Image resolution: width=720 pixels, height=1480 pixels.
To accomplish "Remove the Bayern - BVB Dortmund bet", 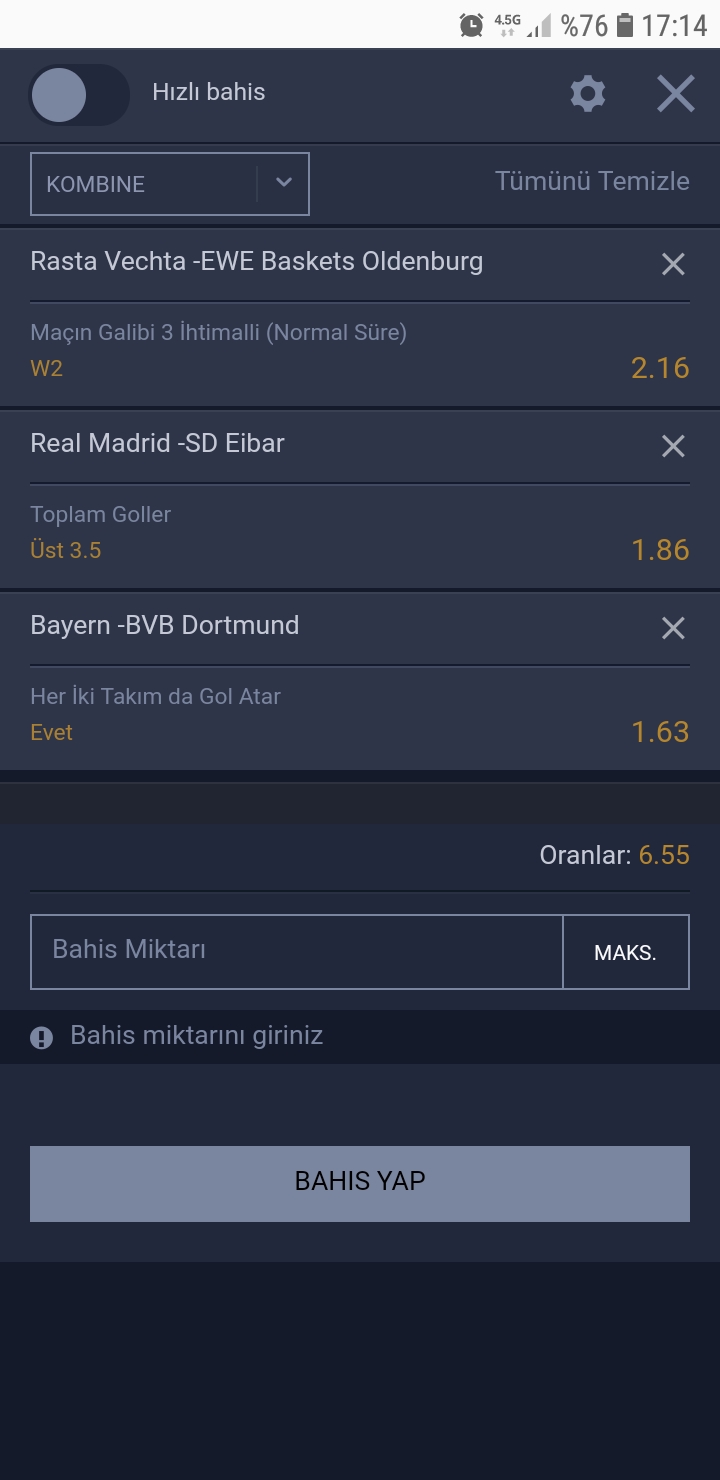I will click(x=673, y=628).
